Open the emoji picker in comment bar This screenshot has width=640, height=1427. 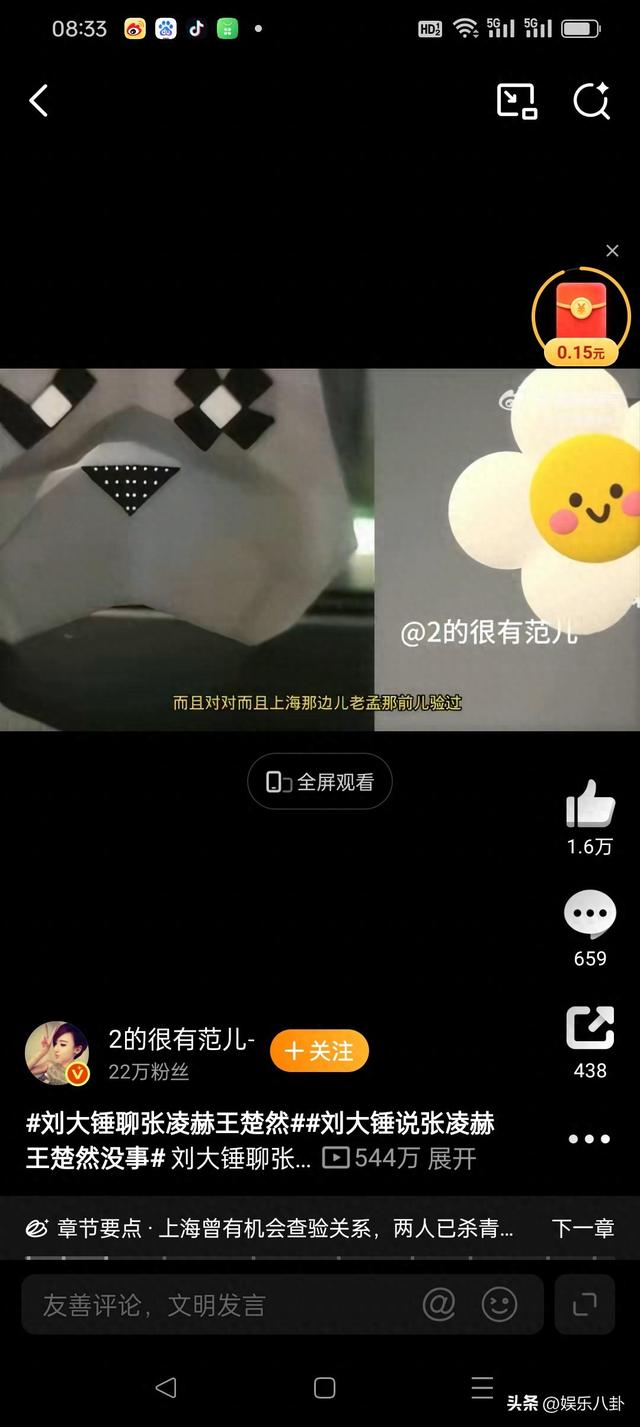point(500,1304)
